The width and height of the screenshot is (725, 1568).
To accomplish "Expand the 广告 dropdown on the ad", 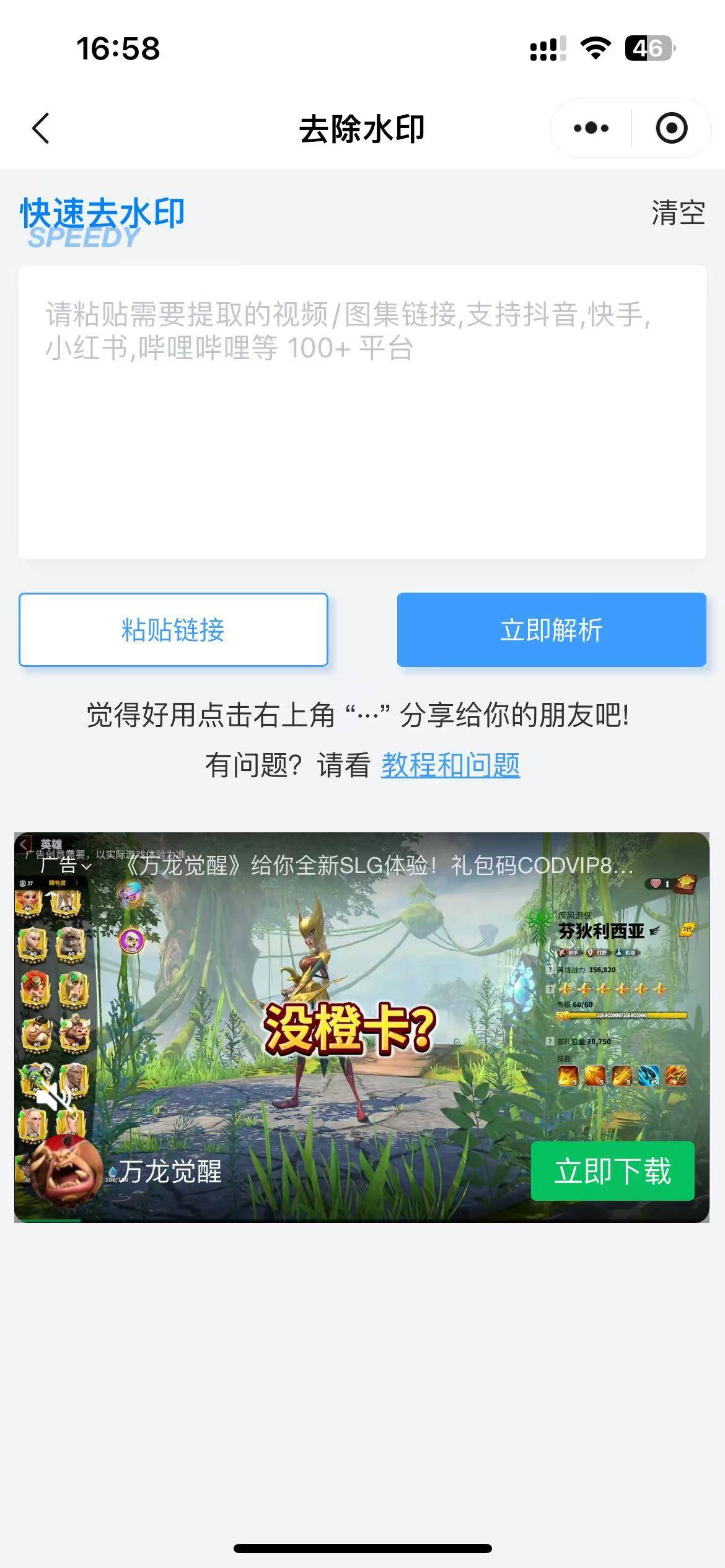I will pos(65,865).
